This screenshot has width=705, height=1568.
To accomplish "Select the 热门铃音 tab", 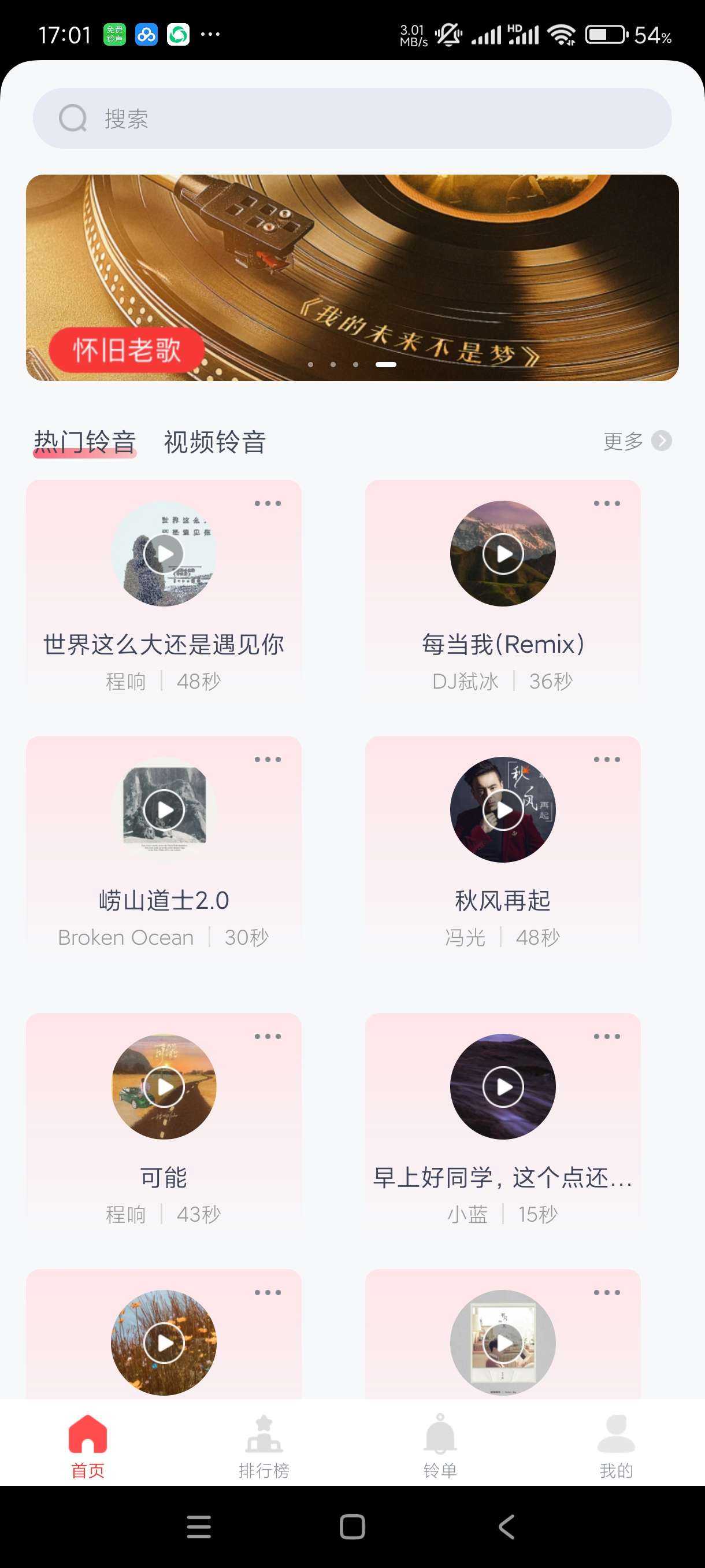I will tap(84, 442).
